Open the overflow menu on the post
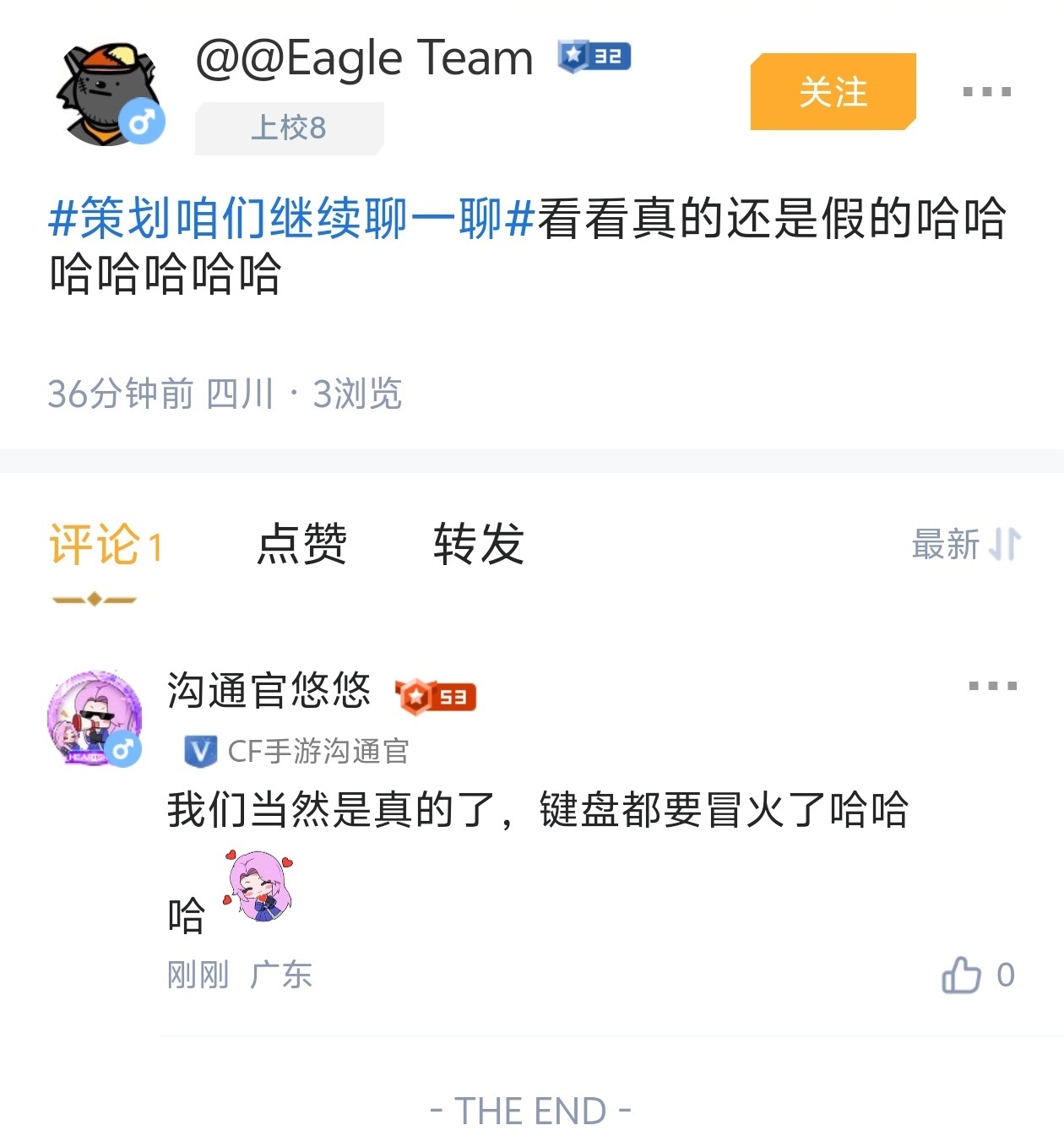Image resolution: width=1064 pixels, height=1147 pixels. coord(986,91)
